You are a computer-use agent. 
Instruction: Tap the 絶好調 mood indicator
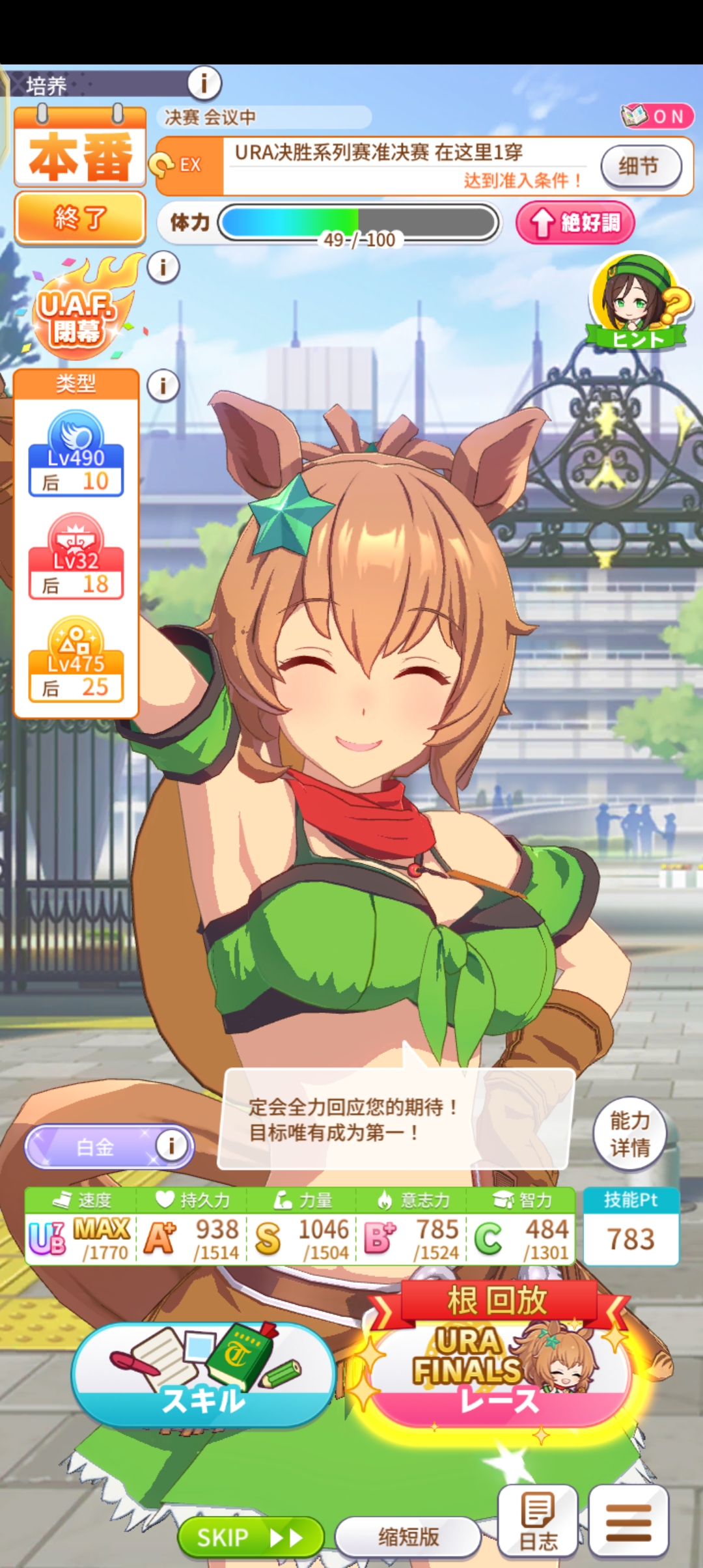click(575, 223)
